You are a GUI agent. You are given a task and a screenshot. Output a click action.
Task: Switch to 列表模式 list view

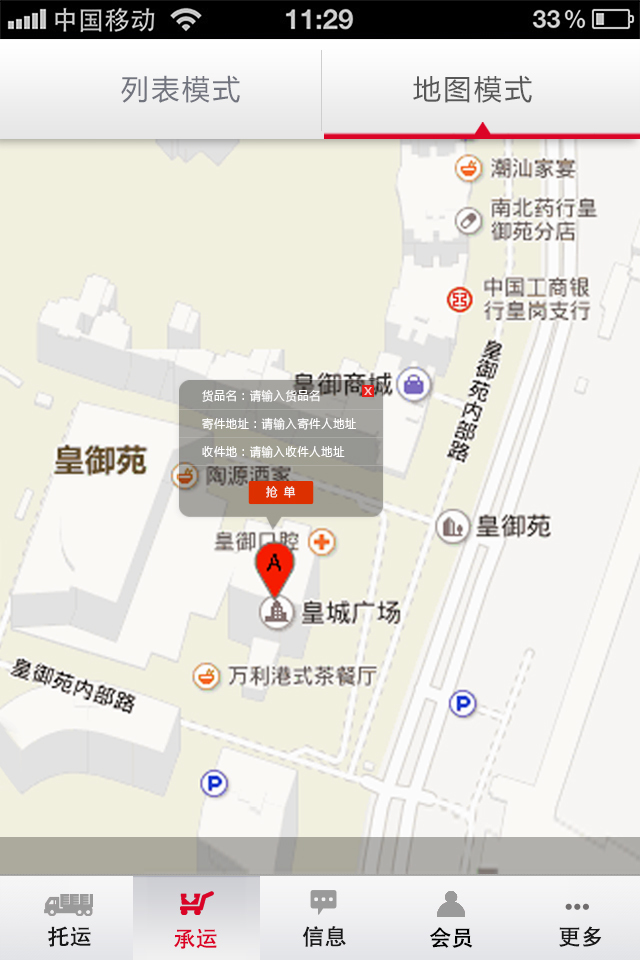point(180,90)
